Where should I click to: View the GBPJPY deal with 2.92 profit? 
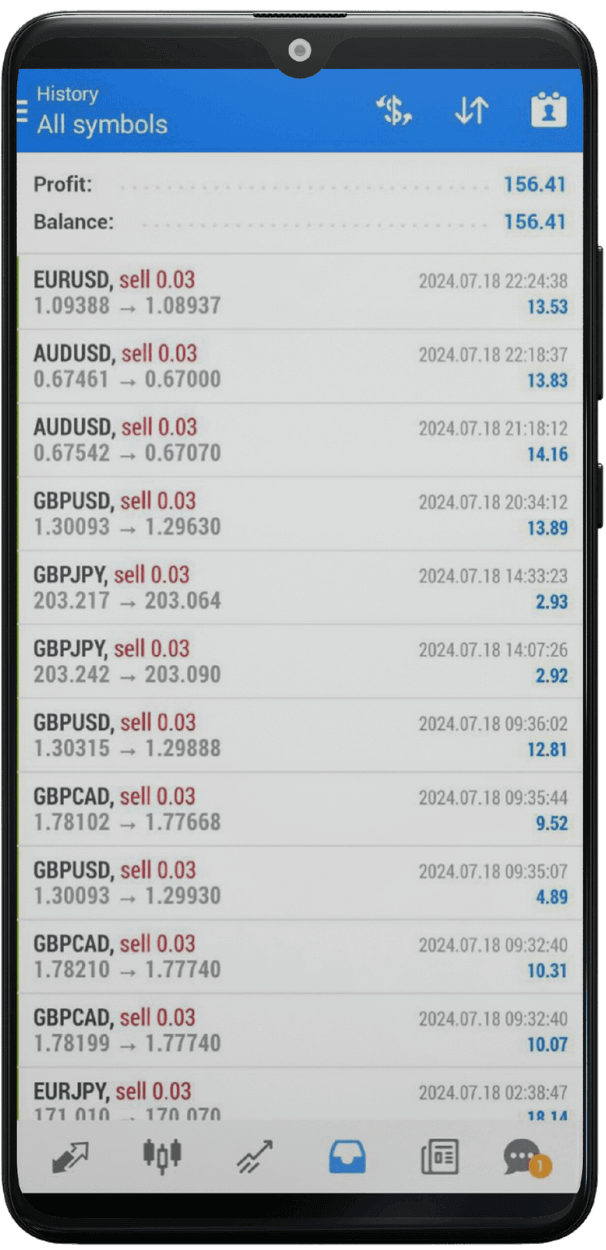[x=300, y=662]
